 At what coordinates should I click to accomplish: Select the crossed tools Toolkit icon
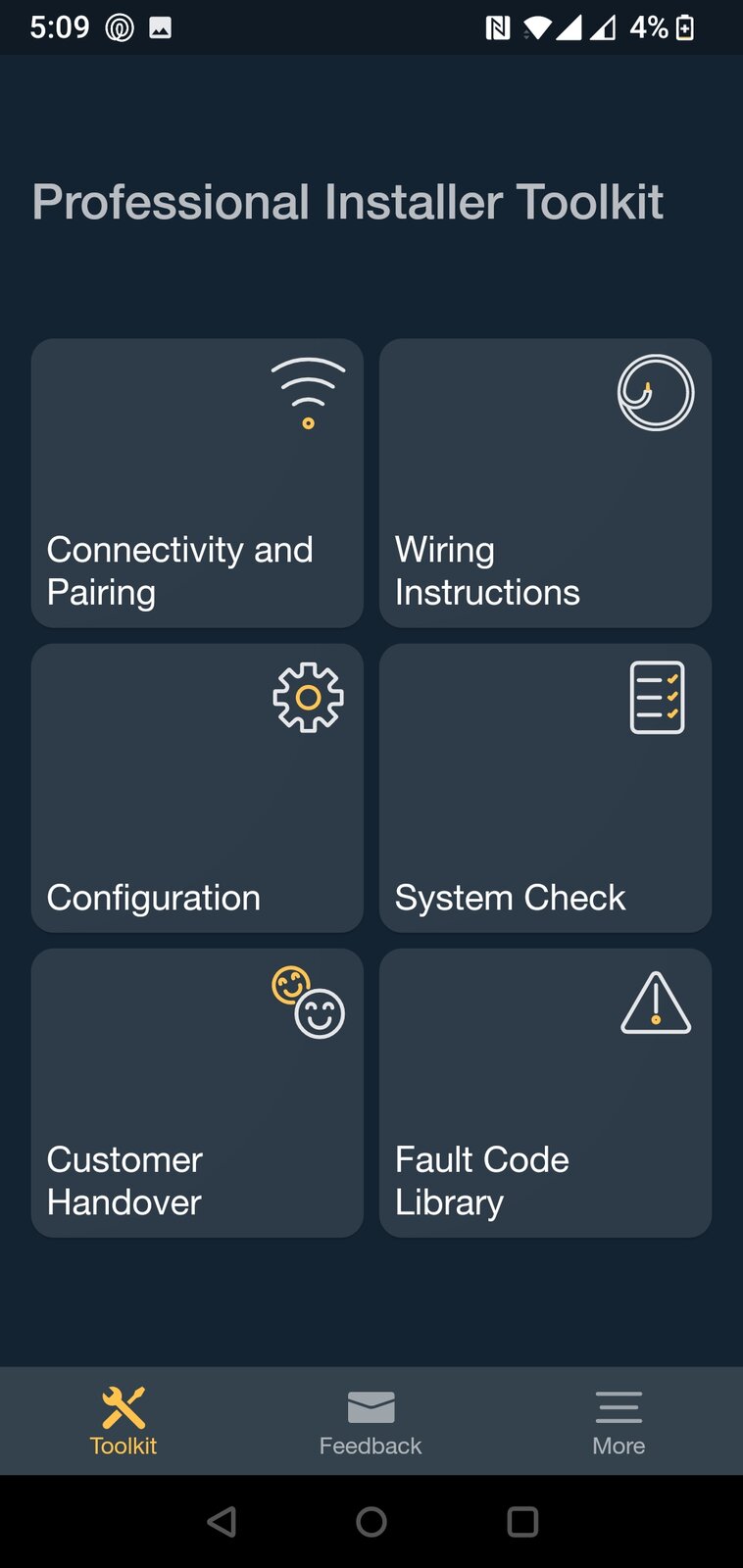pos(122,1405)
